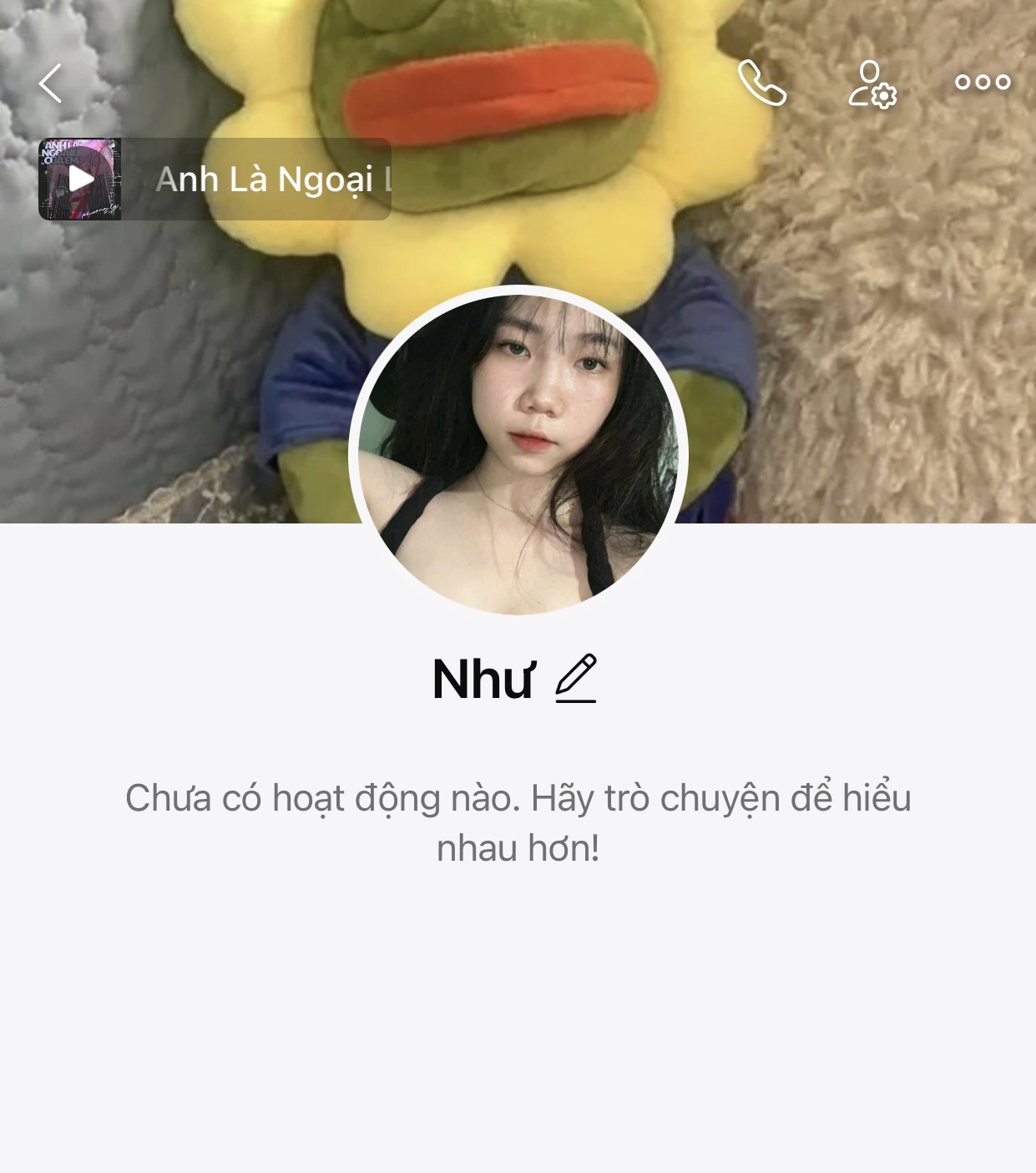Call Như with the phone icon
1036x1173 pixels.
pos(762,83)
